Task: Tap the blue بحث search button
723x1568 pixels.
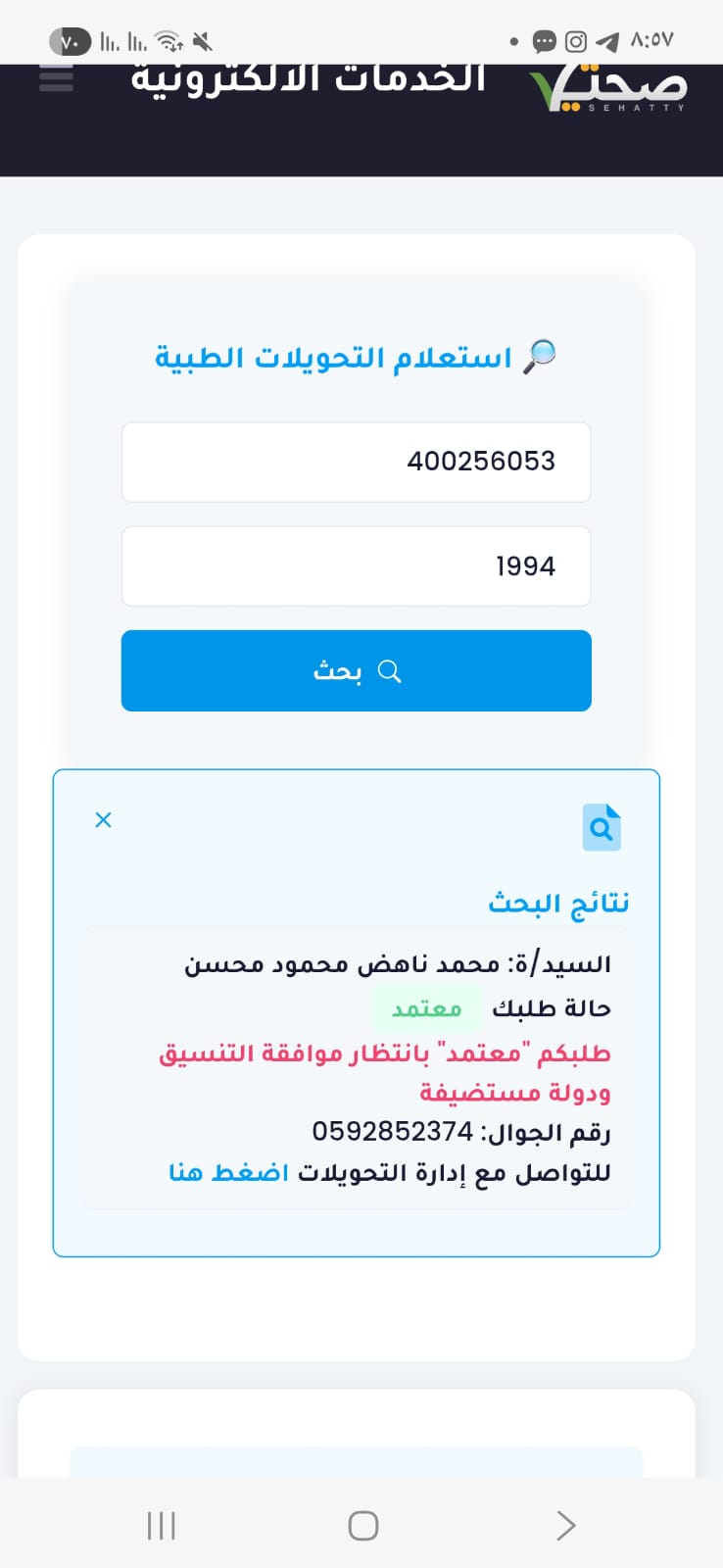Action: [356, 671]
